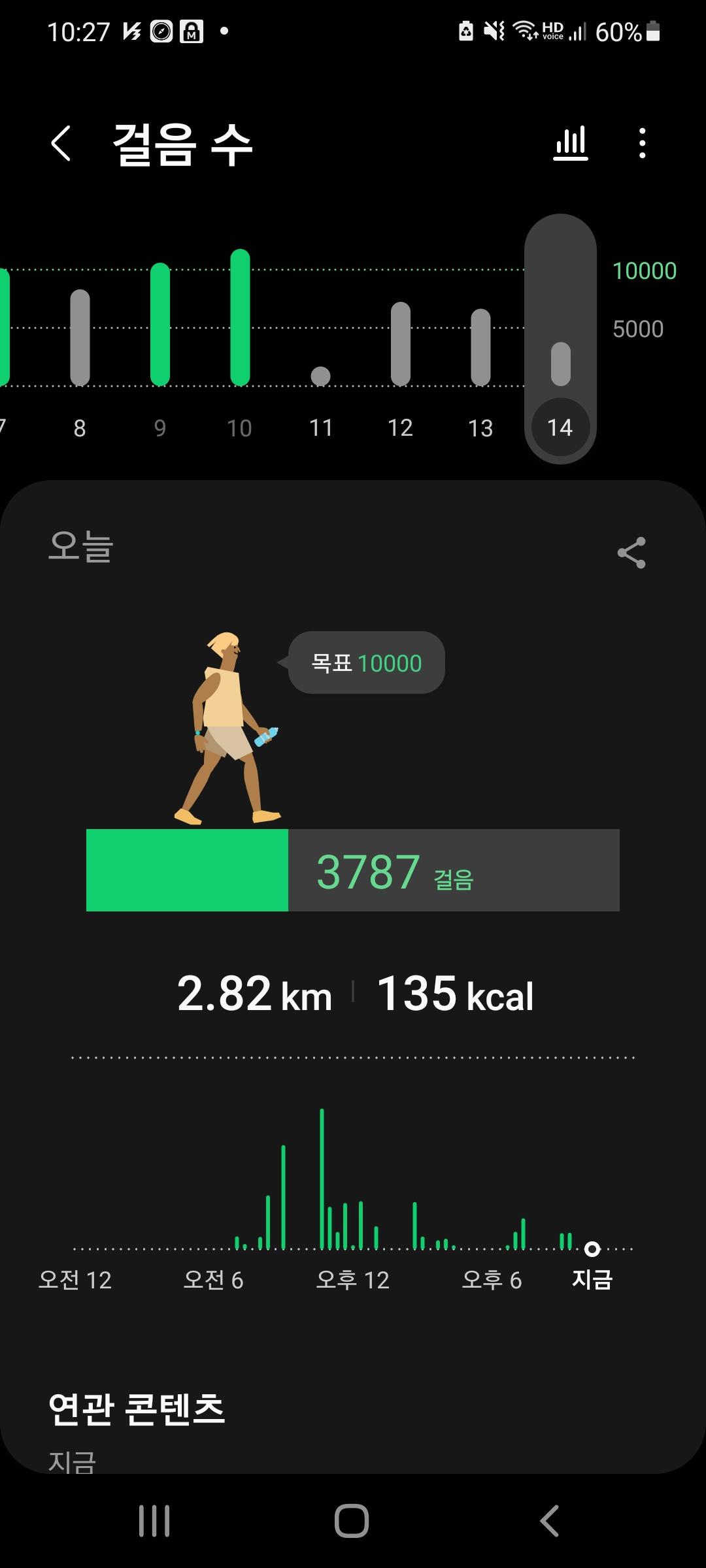Go back from the 걸음 수 screen

pyautogui.click(x=61, y=143)
